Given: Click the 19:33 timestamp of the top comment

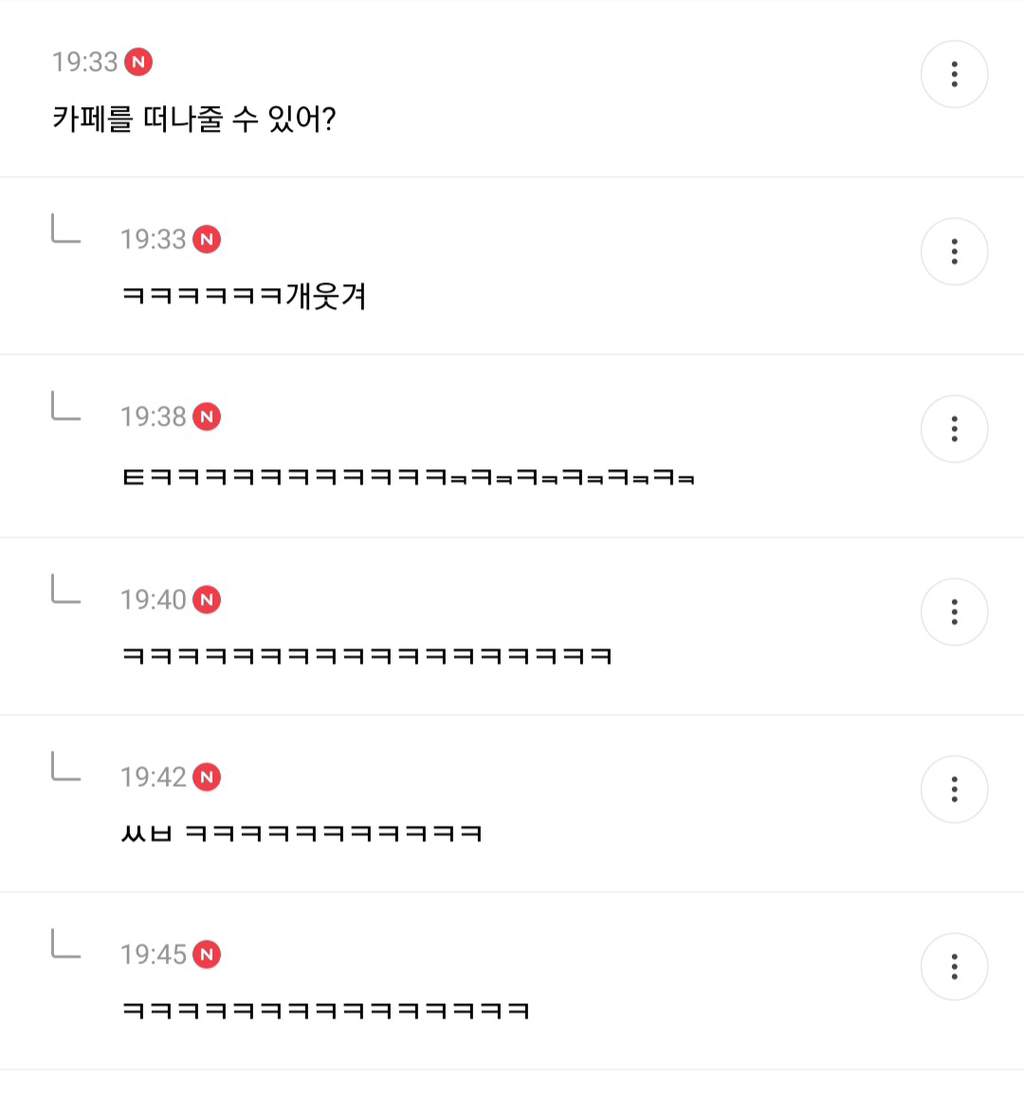Looking at the screenshot, I should (84, 61).
